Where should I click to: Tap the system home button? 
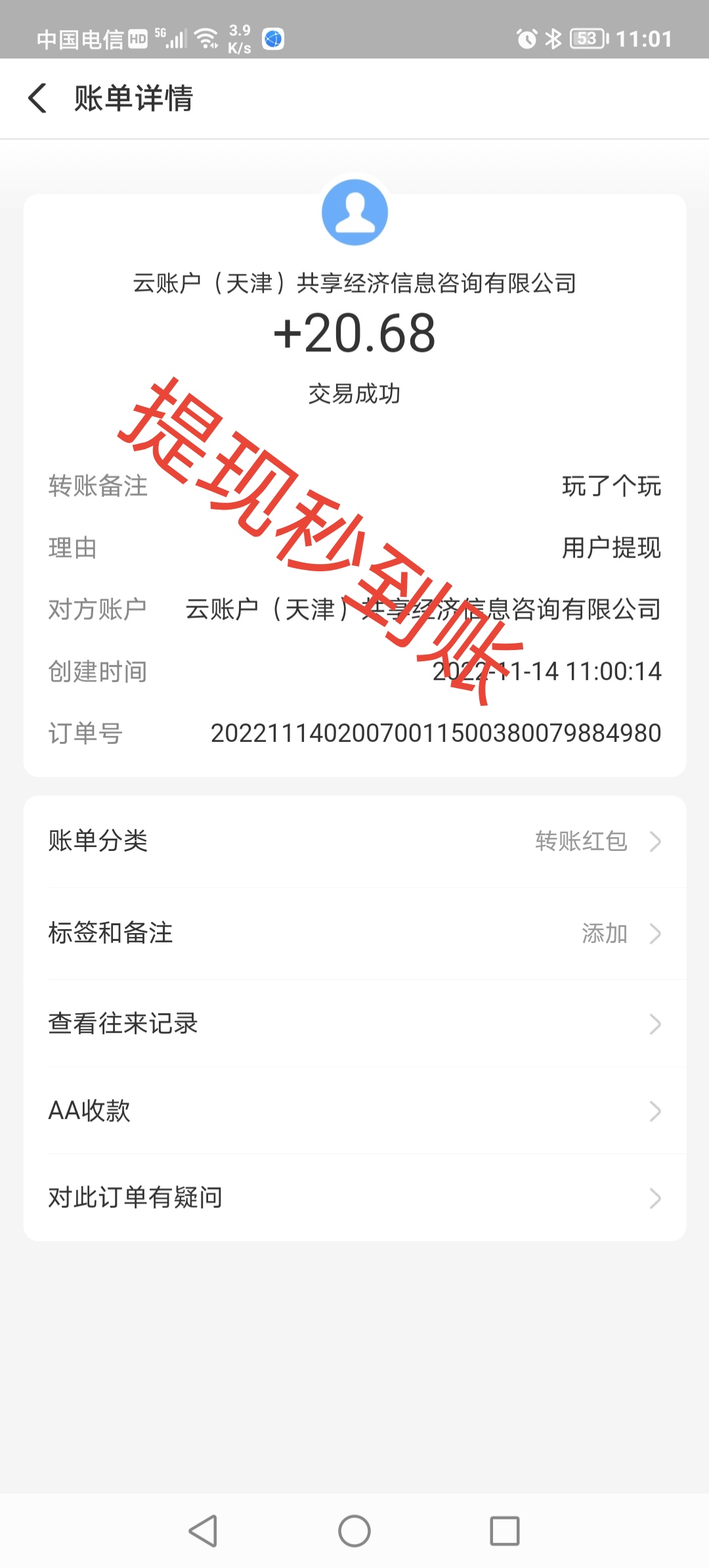coord(354,1531)
